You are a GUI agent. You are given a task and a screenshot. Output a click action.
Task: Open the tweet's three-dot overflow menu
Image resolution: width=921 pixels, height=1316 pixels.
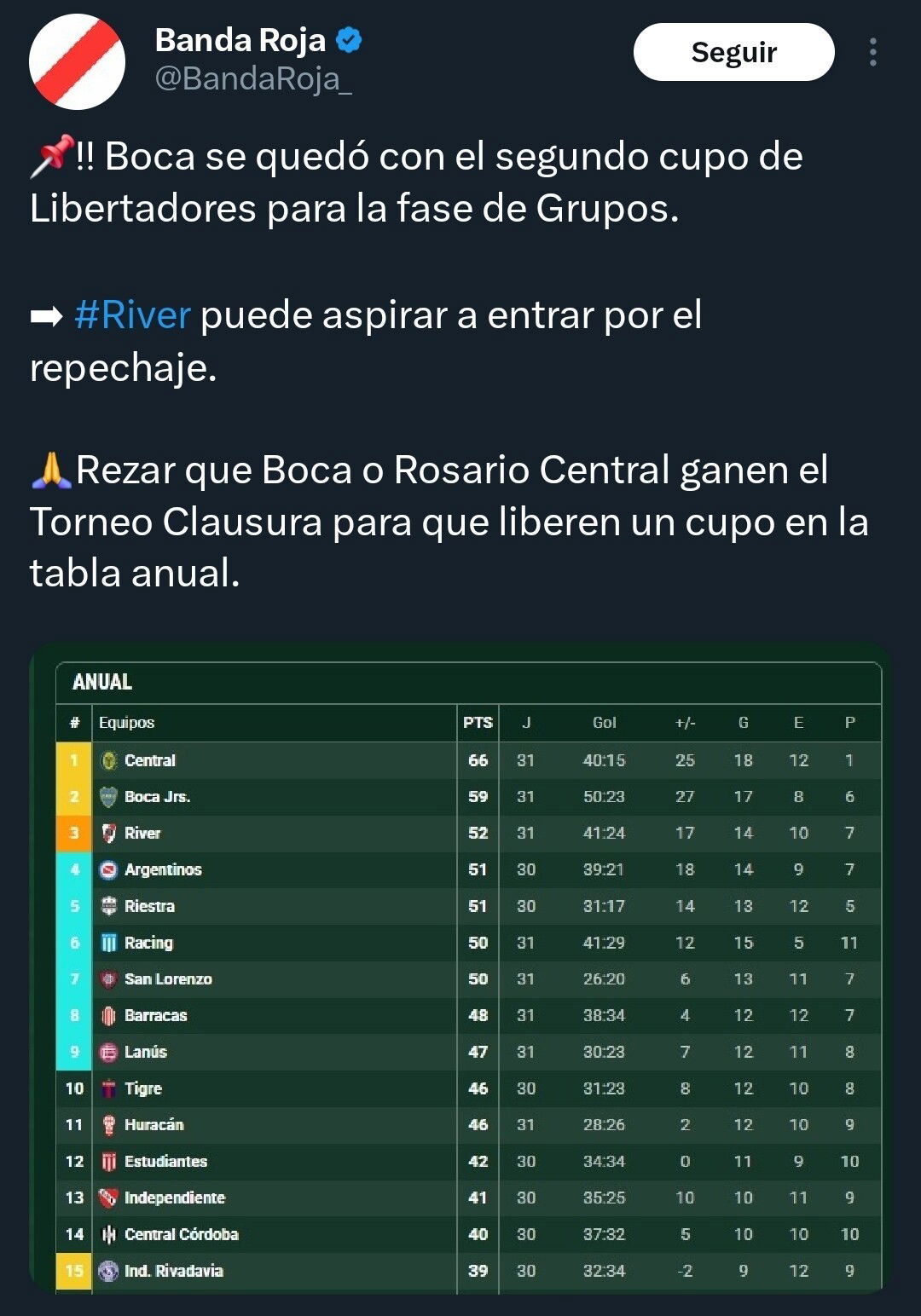[872, 52]
